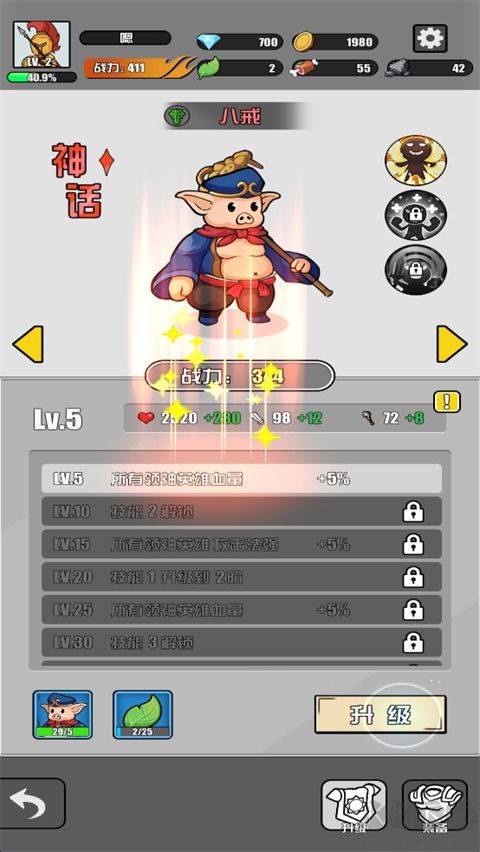Screen dimensions: 480x852
Task: Tap the 升级 upgrade button
Action: click(380, 715)
